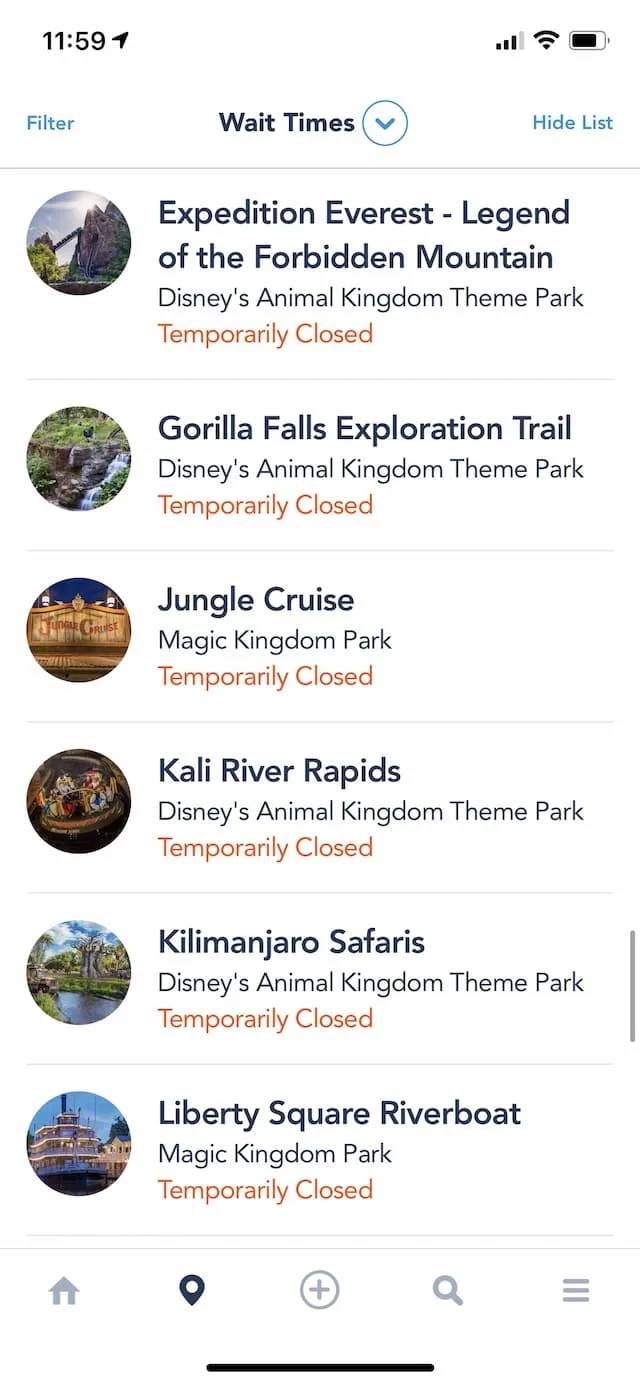Go to the Home tab

(x=64, y=1291)
